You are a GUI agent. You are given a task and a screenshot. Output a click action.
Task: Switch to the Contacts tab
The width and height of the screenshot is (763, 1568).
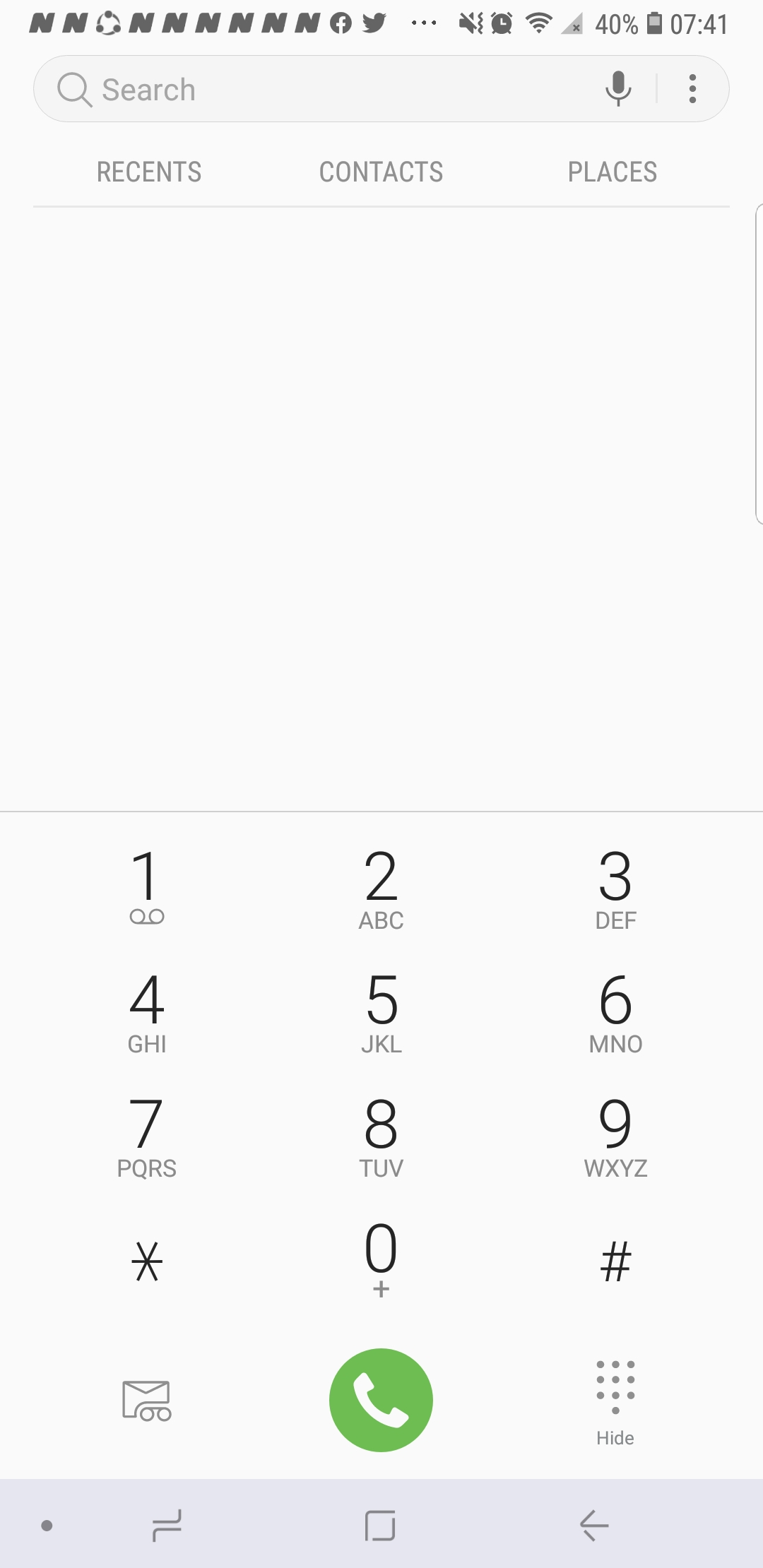point(381,172)
